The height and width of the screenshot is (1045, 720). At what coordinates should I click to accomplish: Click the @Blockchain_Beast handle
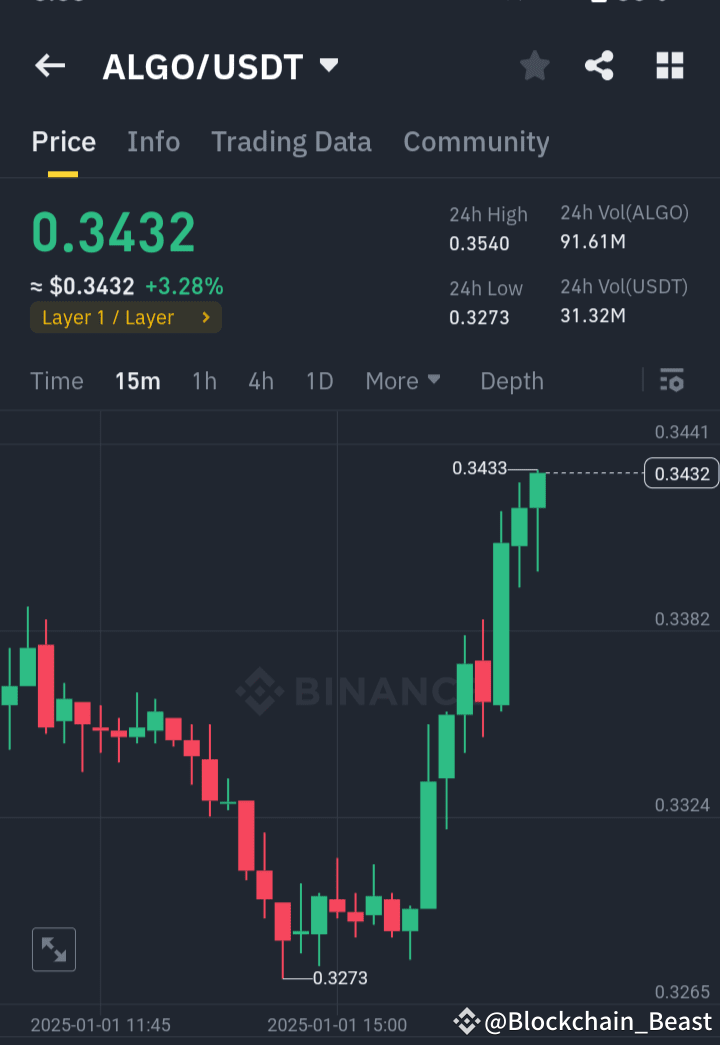[x=597, y=1022]
